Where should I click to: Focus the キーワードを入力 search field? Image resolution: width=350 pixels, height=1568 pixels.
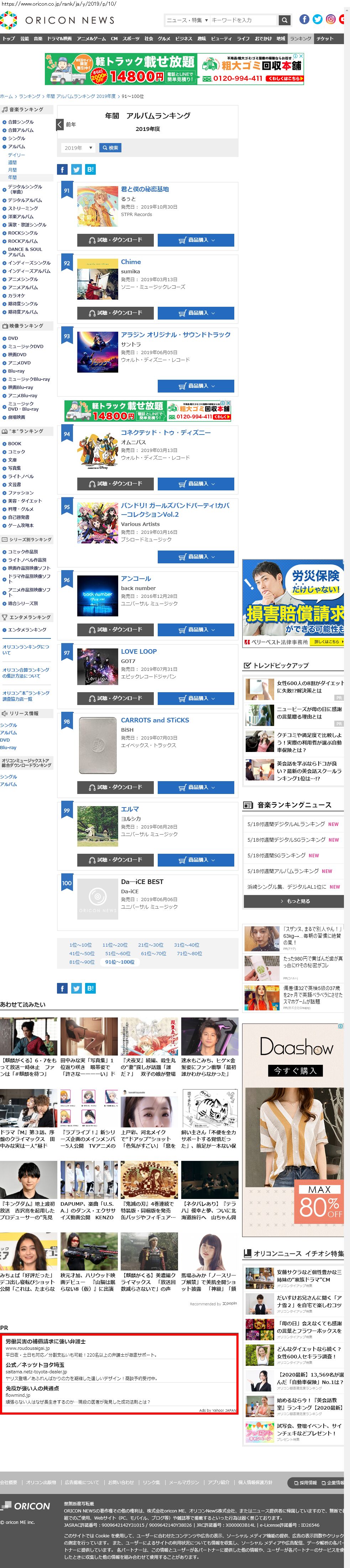pos(241,20)
